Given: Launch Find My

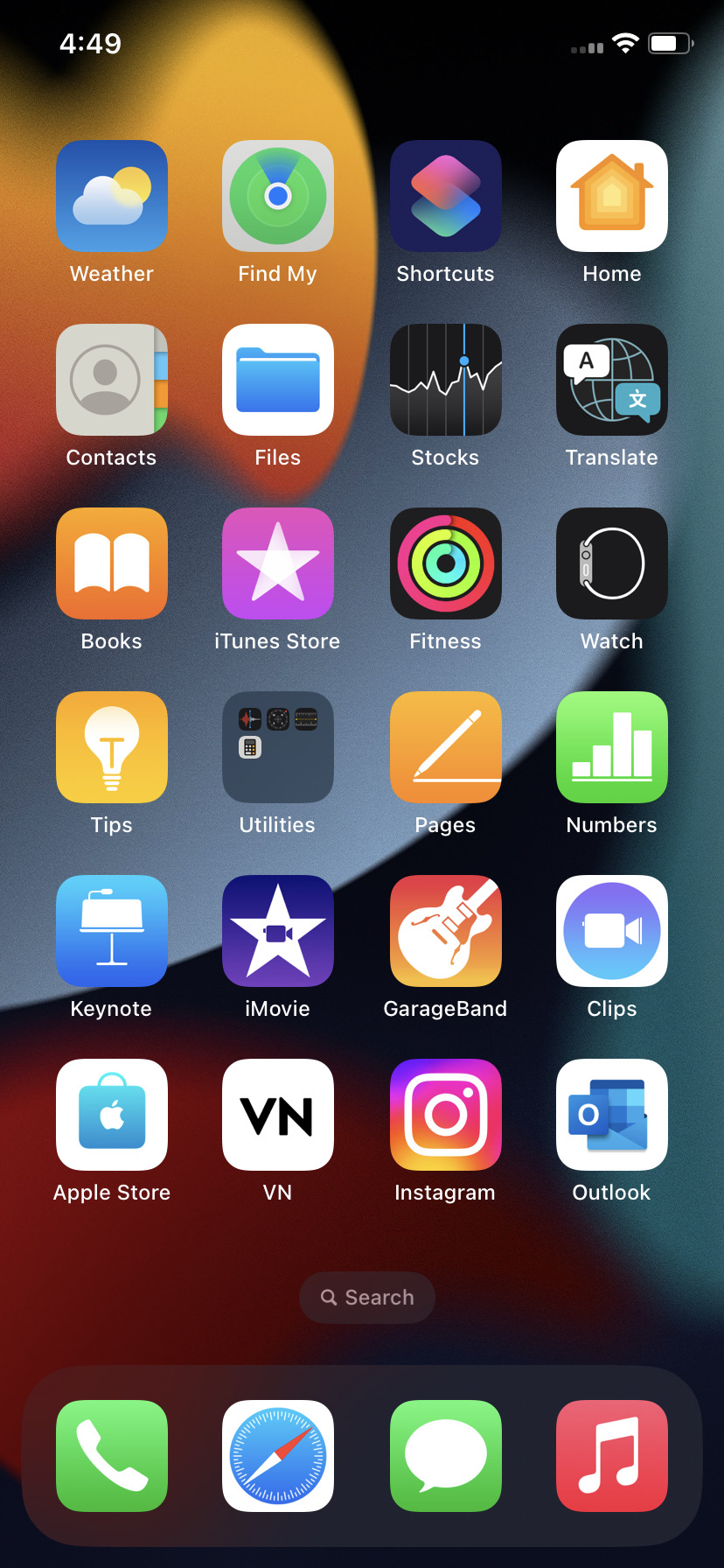Looking at the screenshot, I should click(278, 196).
